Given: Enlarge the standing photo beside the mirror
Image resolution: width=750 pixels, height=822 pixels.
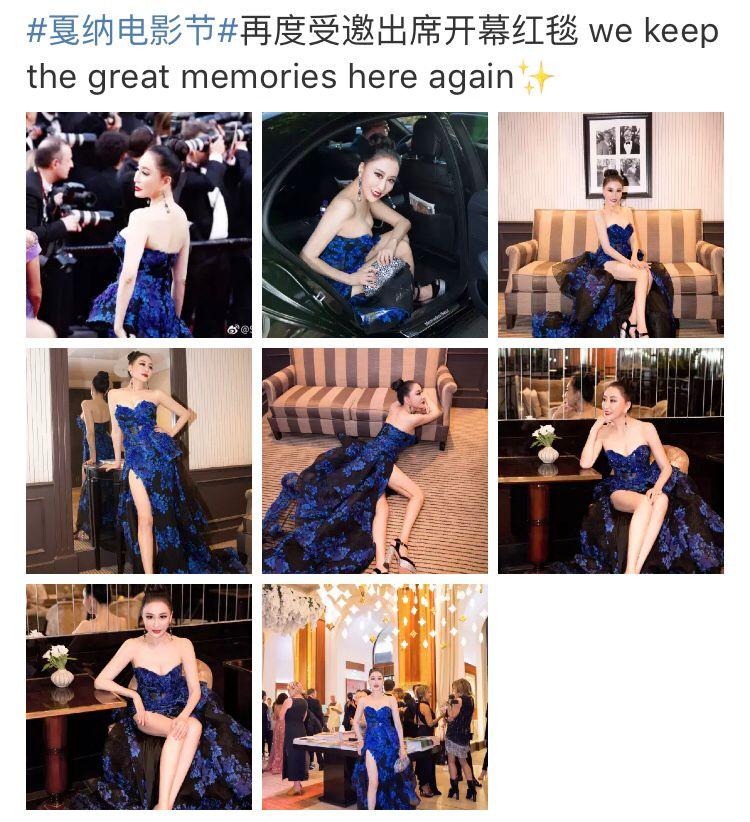Looking at the screenshot, I should (x=138, y=460).
